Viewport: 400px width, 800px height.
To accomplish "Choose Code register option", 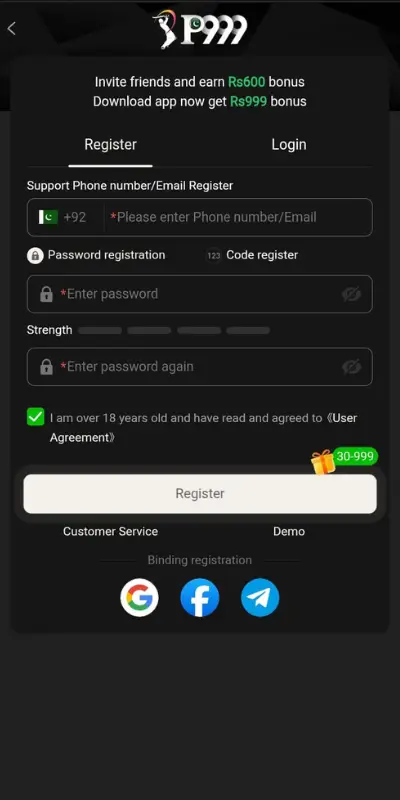I will coord(253,255).
